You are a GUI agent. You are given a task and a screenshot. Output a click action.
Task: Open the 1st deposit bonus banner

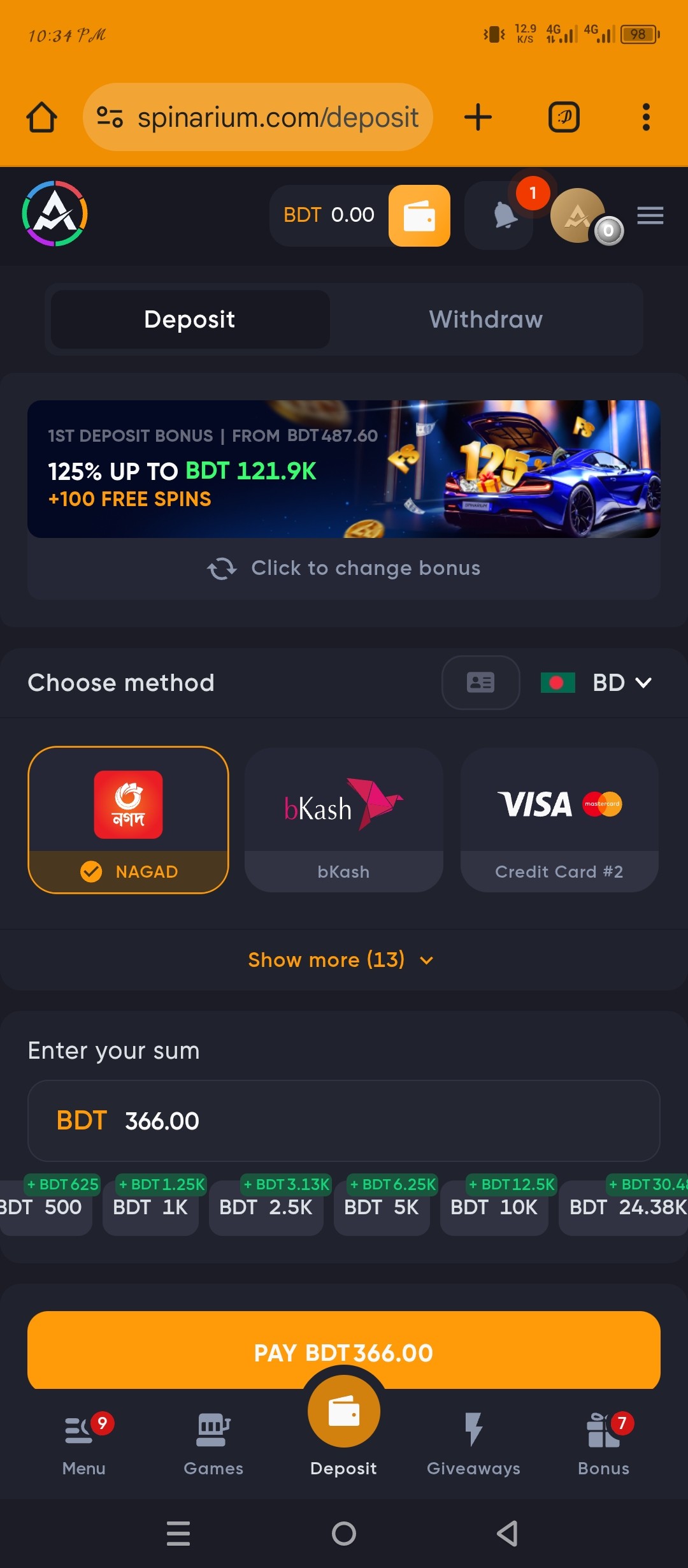[343, 468]
